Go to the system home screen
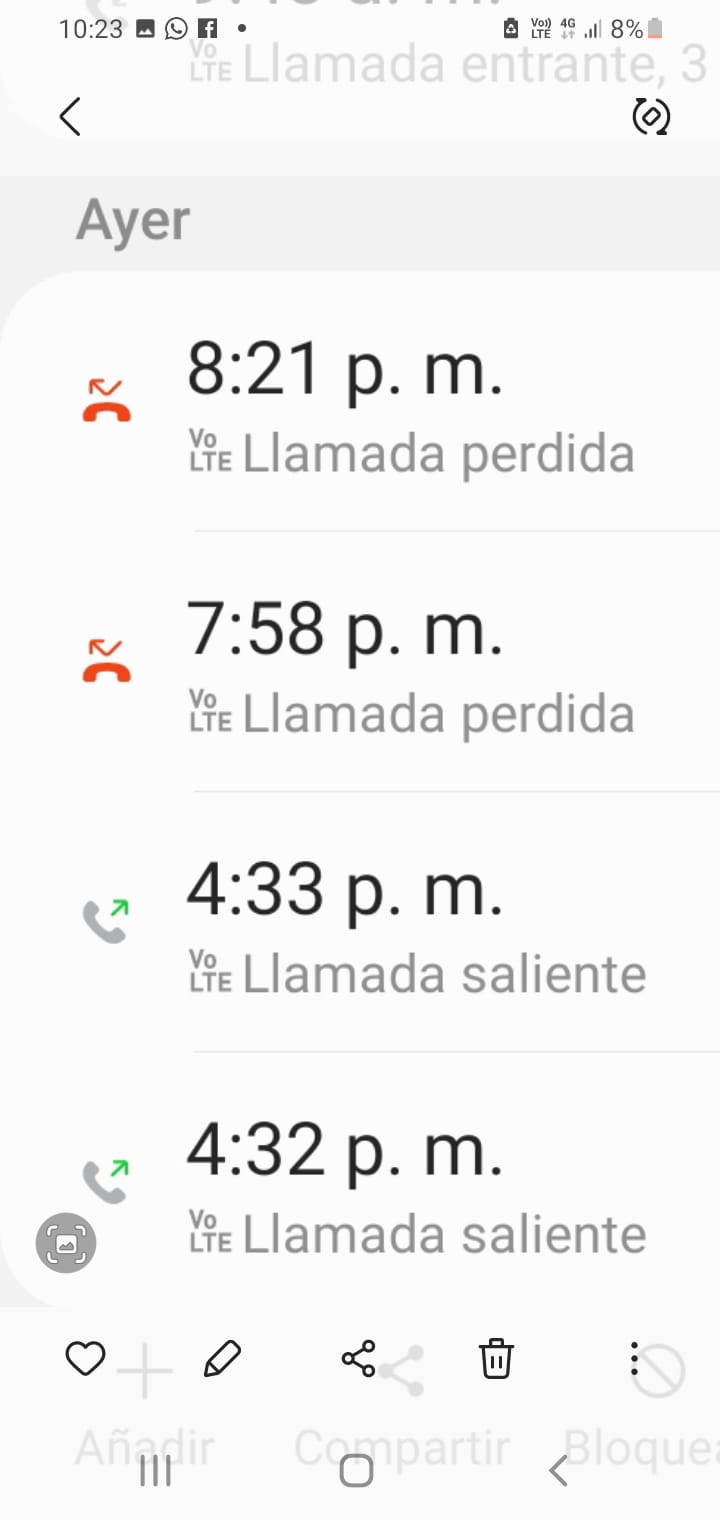 [x=357, y=1470]
